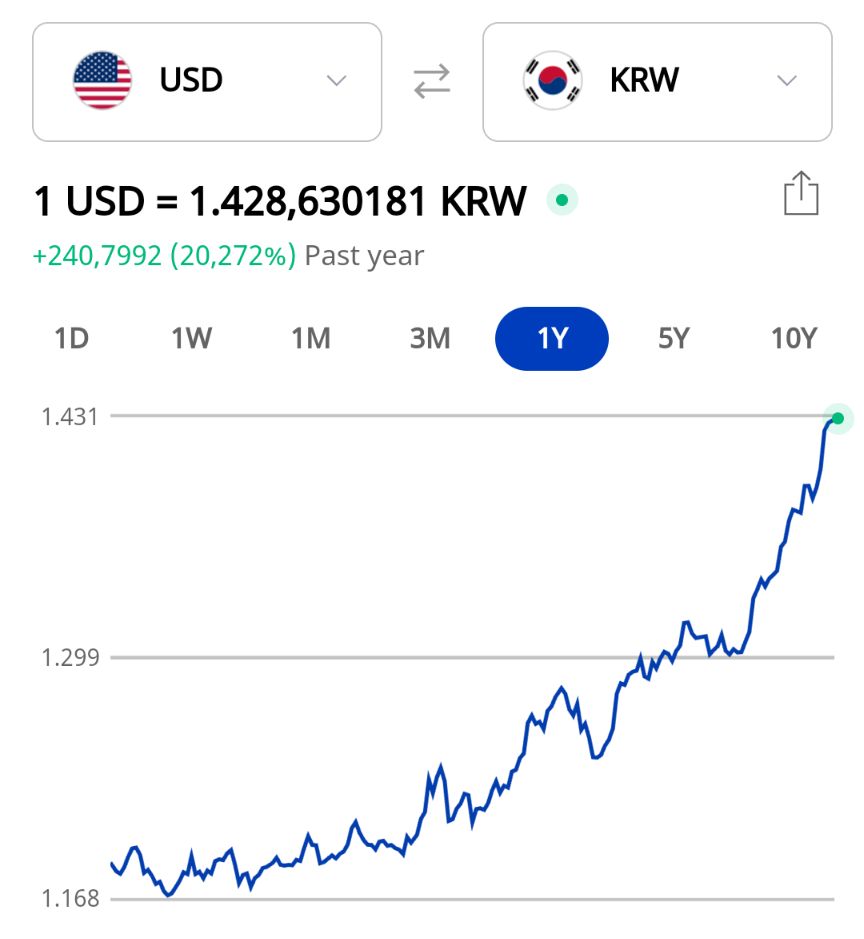Show the 1M chart period
864x939 pixels.
tap(311, 339)
